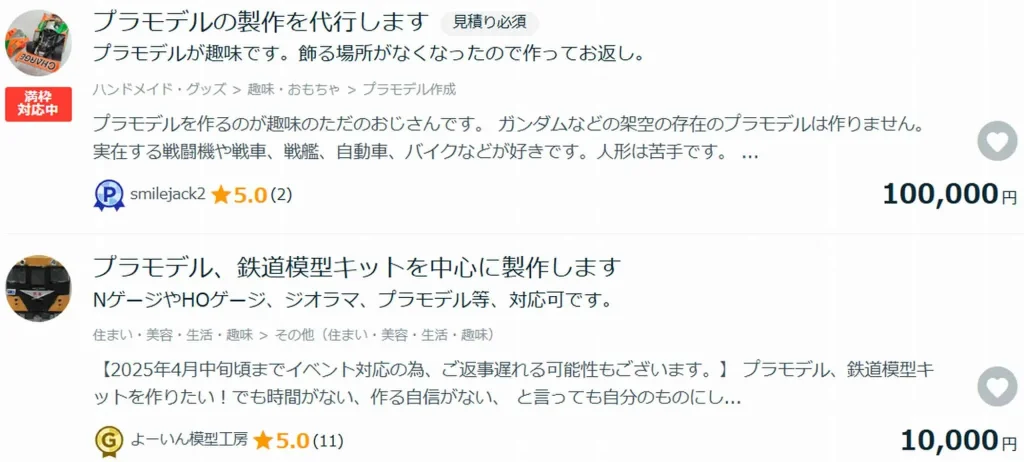Screen dimensions: 1024x462
Task: Open 住まい・美容・生活・趣味 category link
Action: [172, 334]
